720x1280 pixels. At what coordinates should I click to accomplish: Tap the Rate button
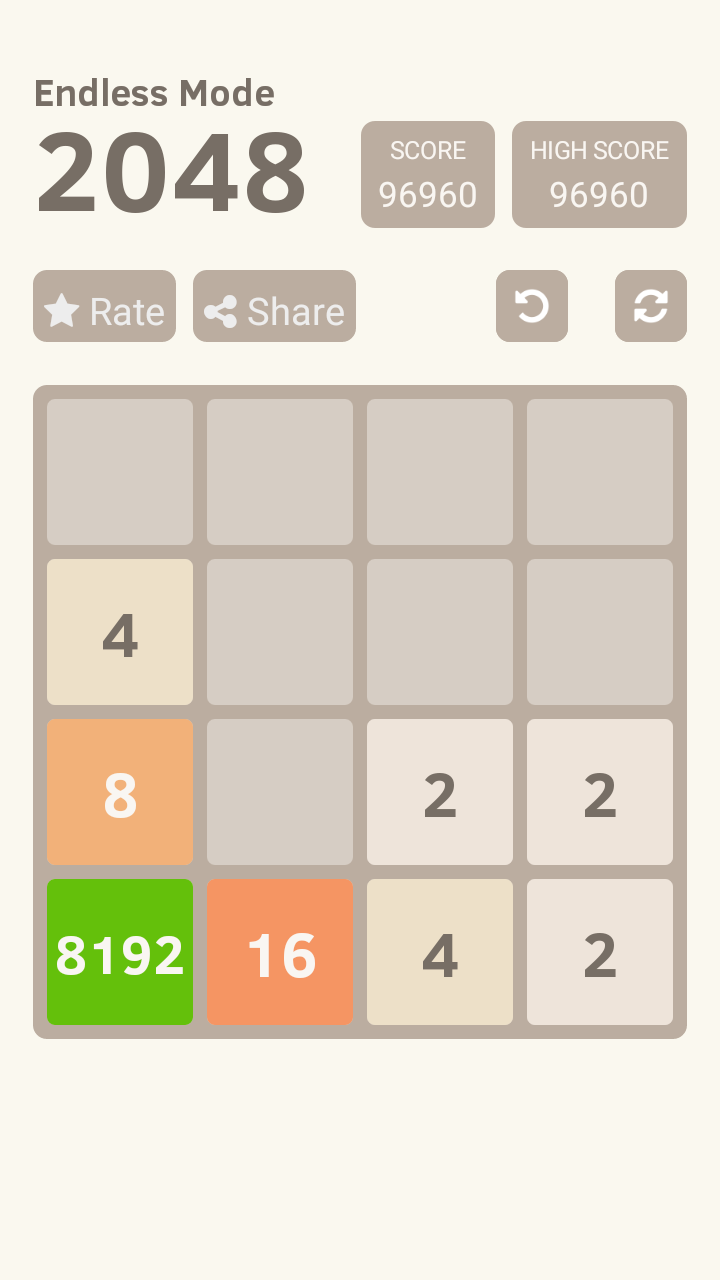click(x=105, y=307)
